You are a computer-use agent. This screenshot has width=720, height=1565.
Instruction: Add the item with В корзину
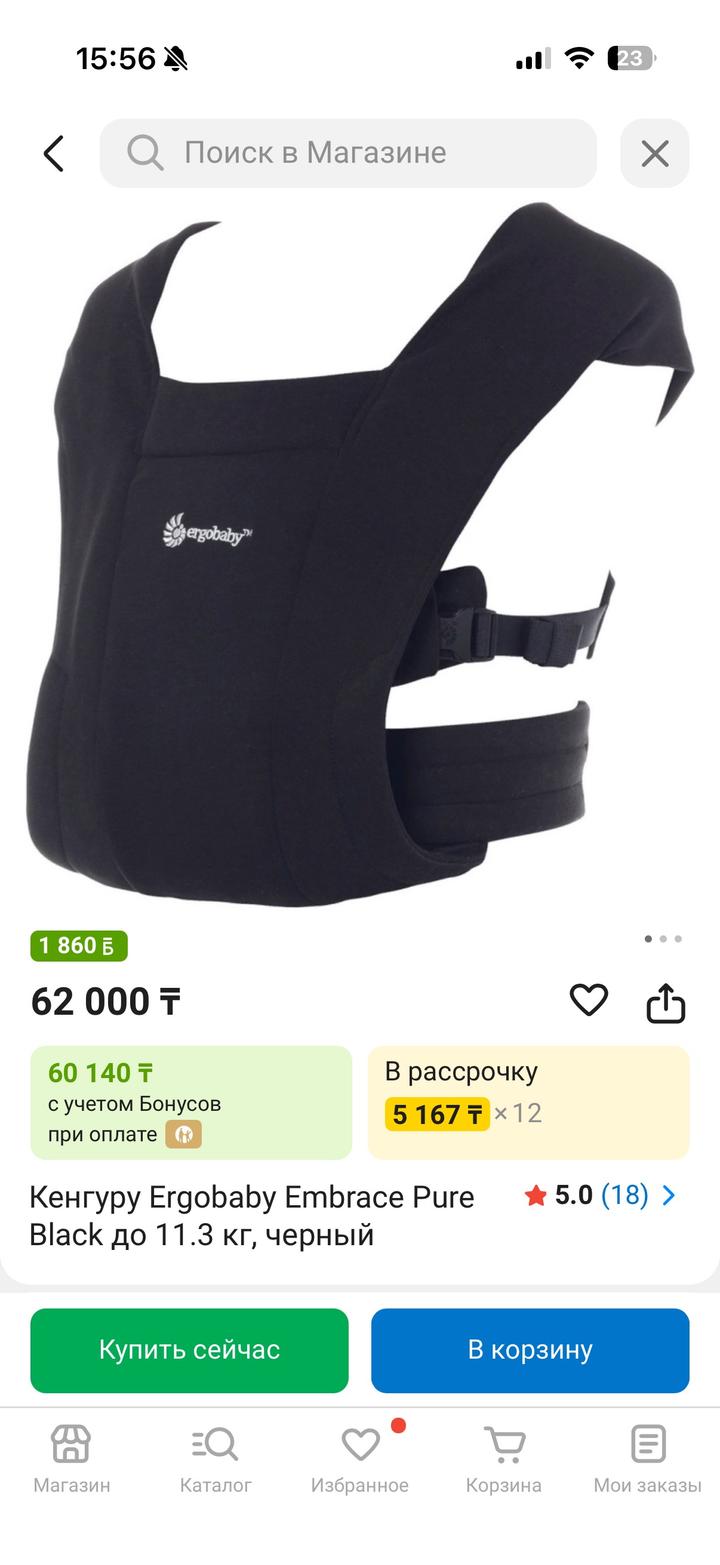coord(530,1350)
